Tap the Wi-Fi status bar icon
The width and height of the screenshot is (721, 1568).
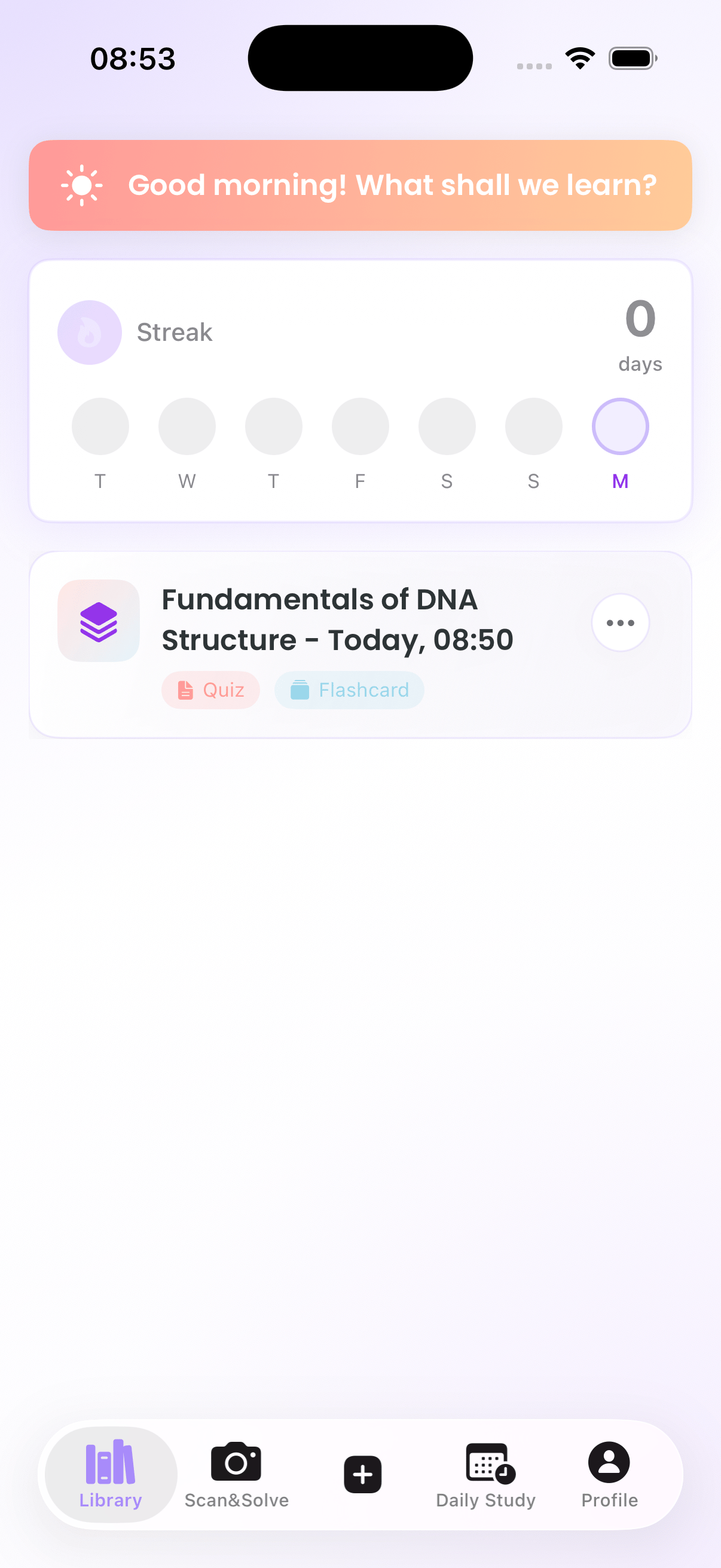pos(579,57)
